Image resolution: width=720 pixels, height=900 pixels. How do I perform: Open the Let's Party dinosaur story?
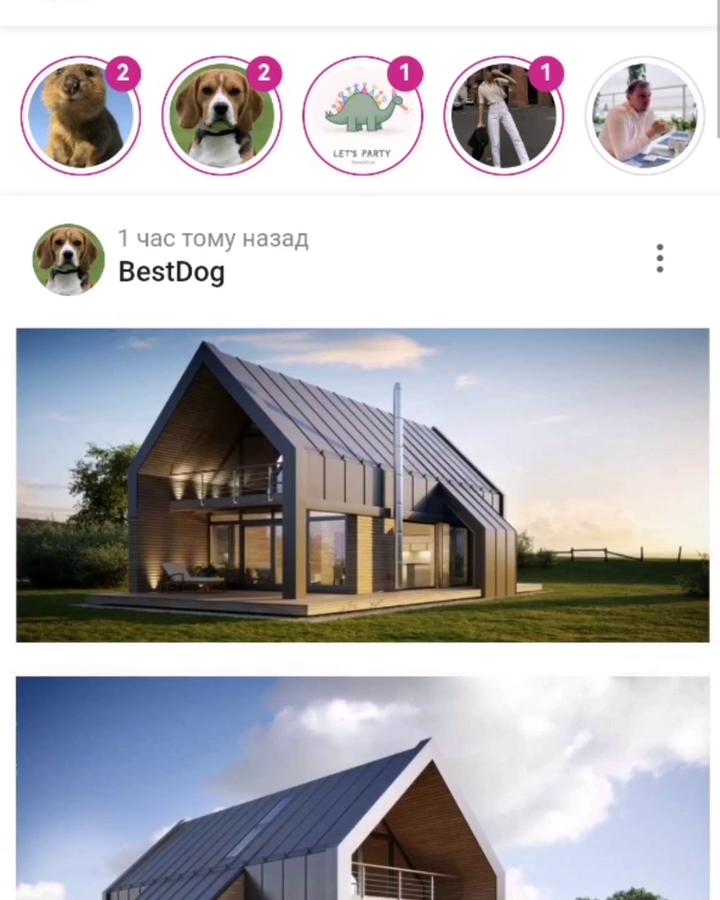pyautogui.click(x=362, y=116)
